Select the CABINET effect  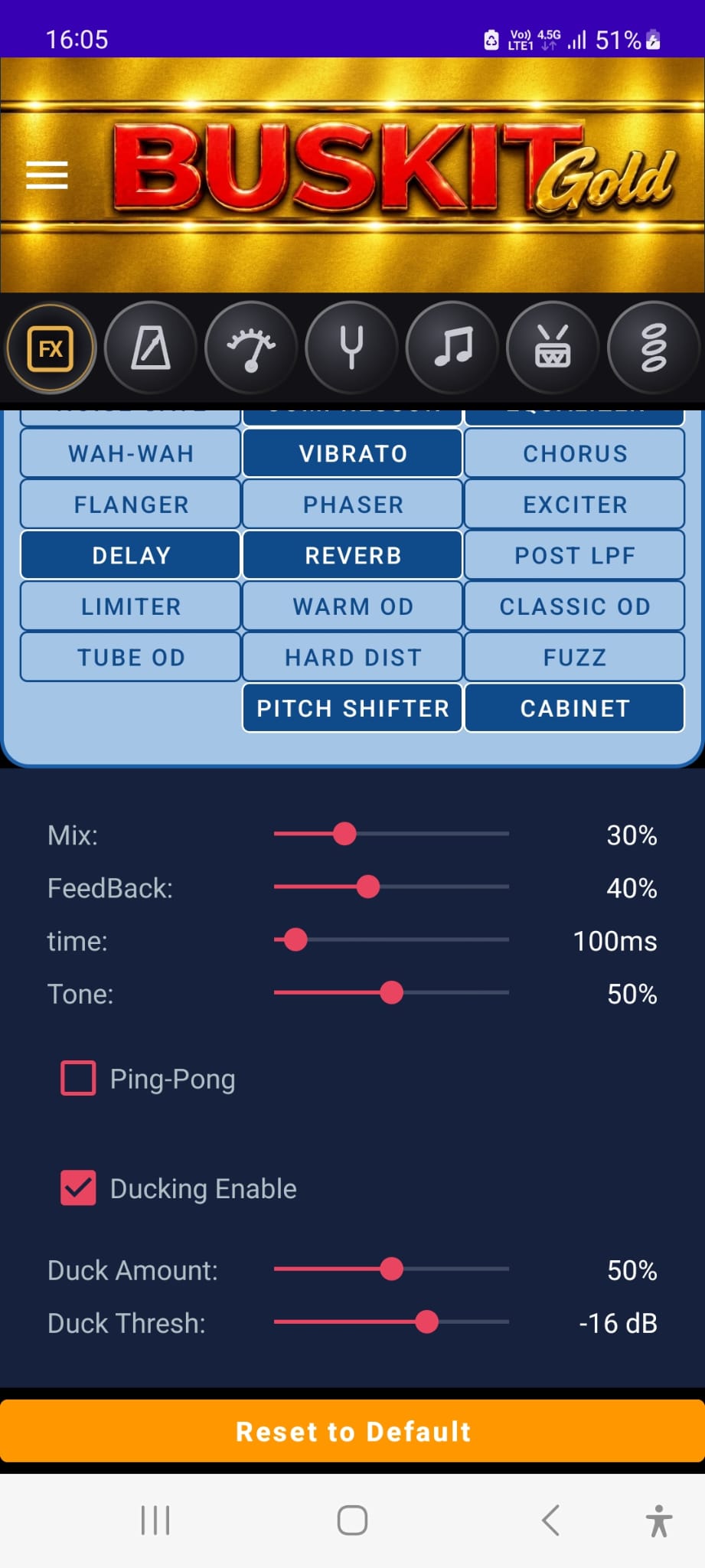pyautogui.click(x=575, y=708)
